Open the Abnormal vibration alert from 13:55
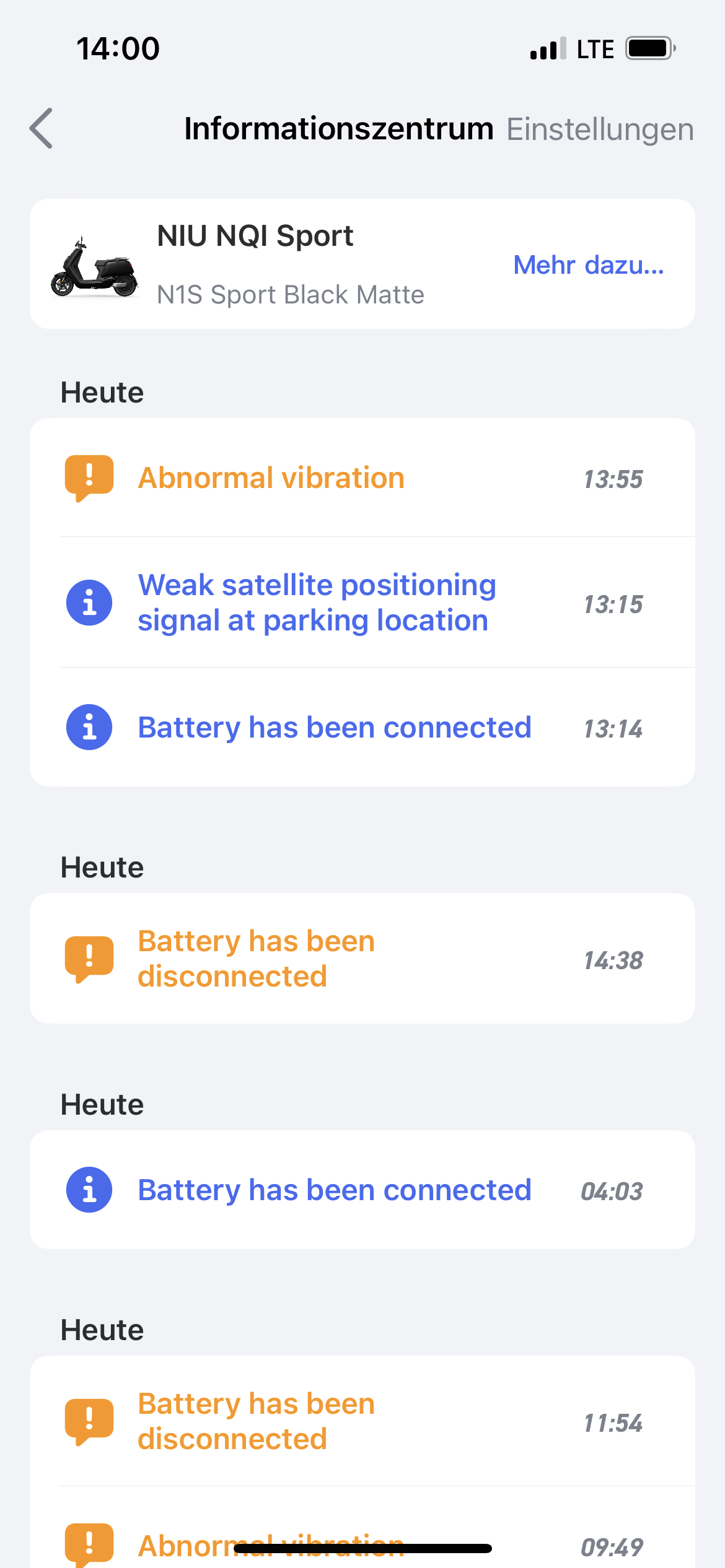This screenshot has width=725, height=1568. [x=271, y=478]
